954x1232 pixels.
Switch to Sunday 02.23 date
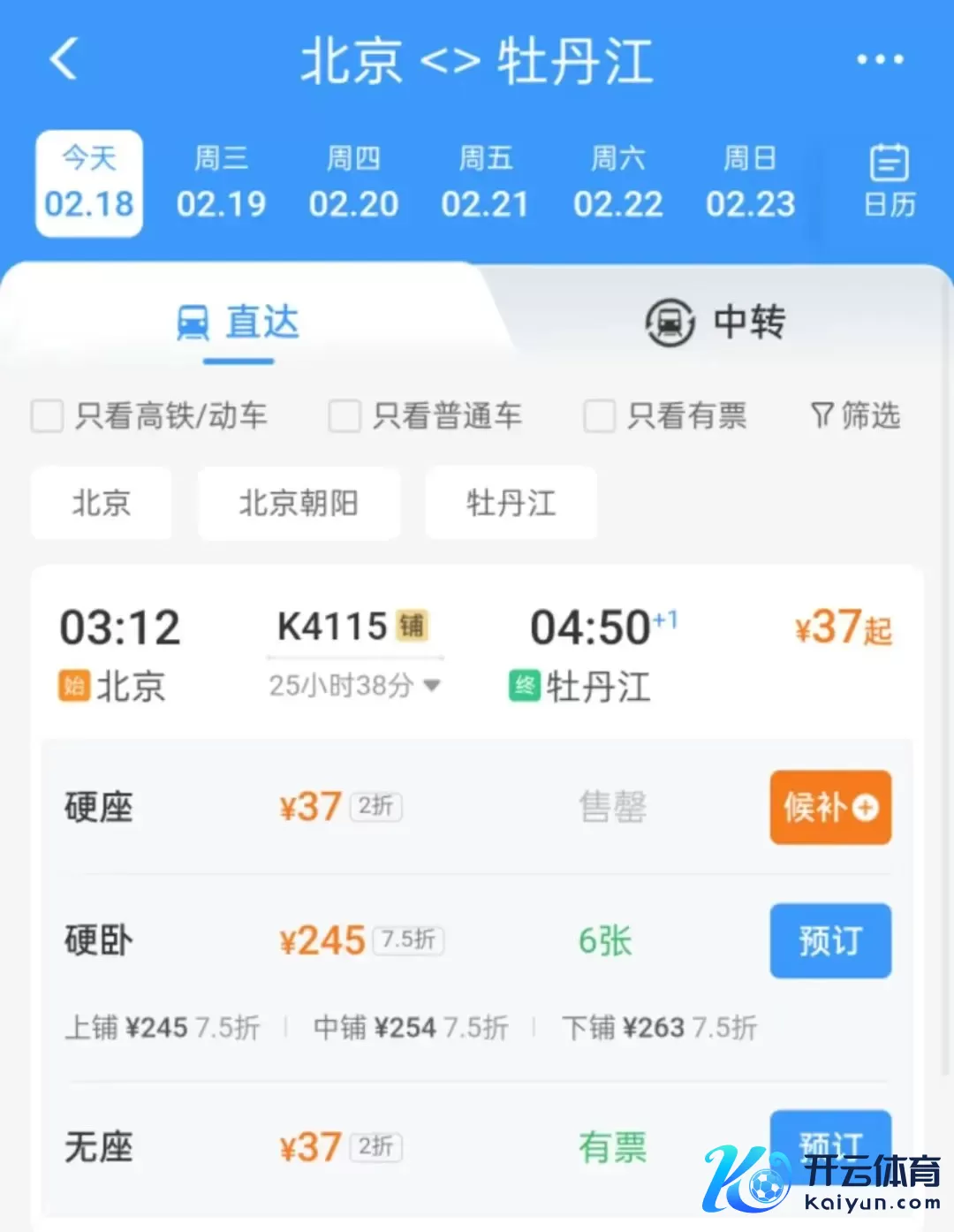pyautogui.click(x=750, y=184)
